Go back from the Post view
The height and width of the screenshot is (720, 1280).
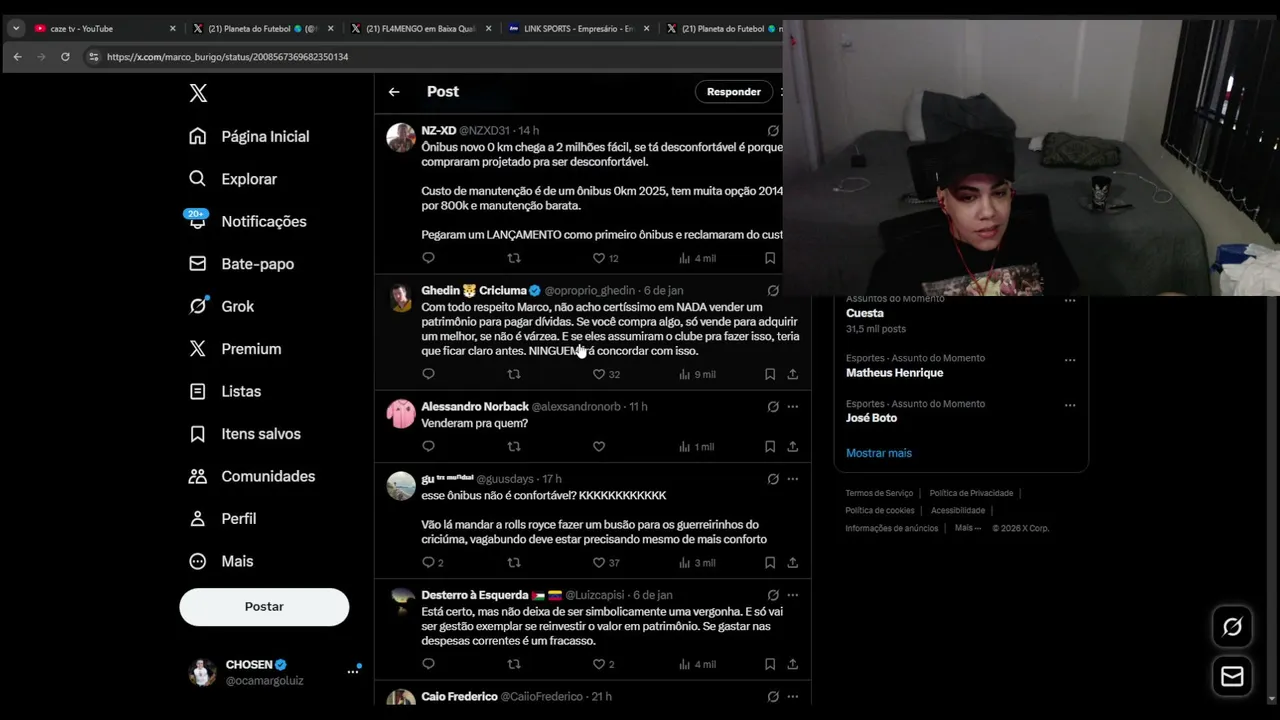[394, 92]
